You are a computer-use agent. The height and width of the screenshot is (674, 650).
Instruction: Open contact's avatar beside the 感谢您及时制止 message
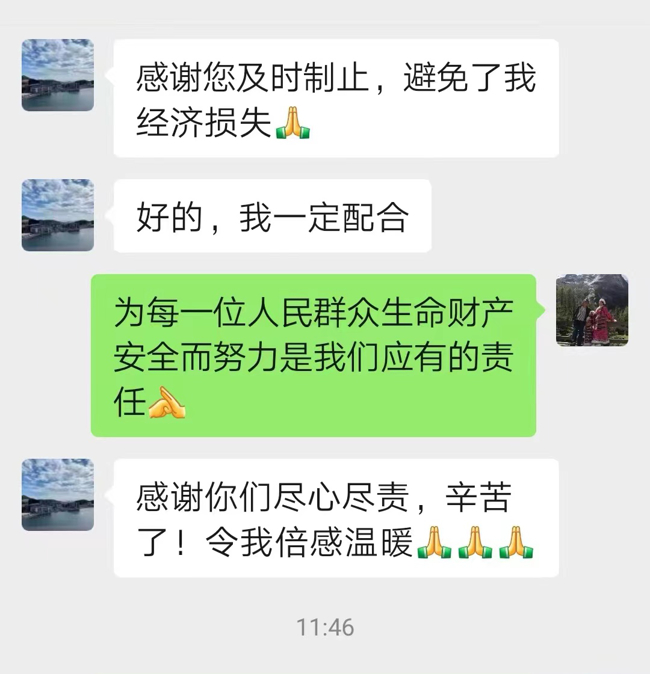[58, 75]
